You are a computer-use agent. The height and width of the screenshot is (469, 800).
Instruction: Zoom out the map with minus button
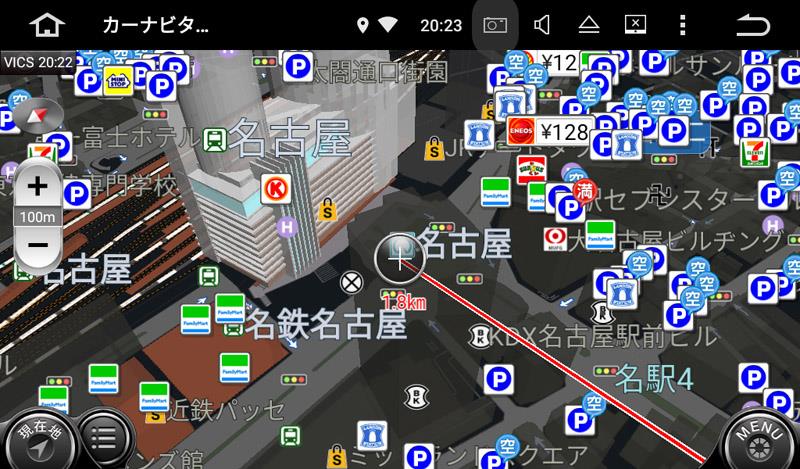(38, 245)
